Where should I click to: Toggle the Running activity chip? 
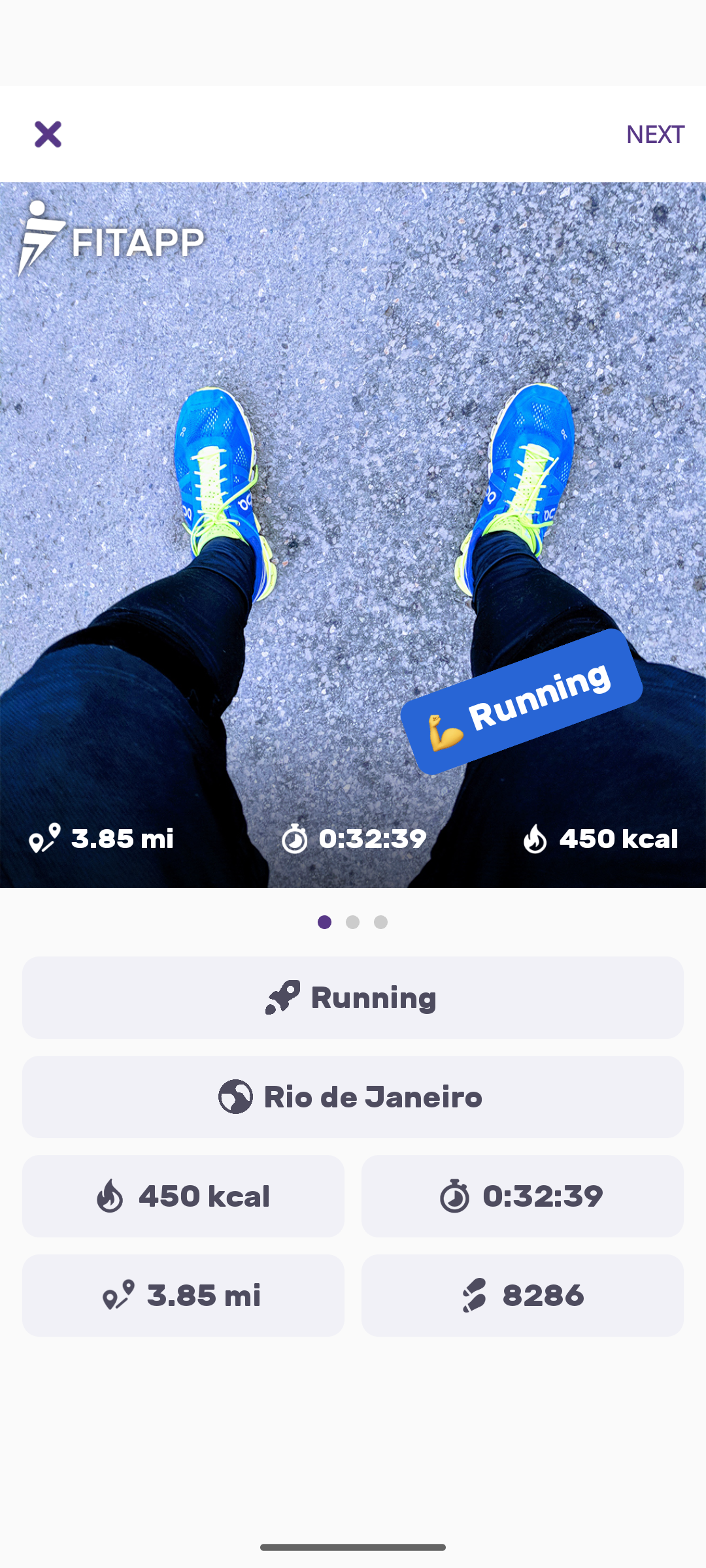[x=353, y=998]
